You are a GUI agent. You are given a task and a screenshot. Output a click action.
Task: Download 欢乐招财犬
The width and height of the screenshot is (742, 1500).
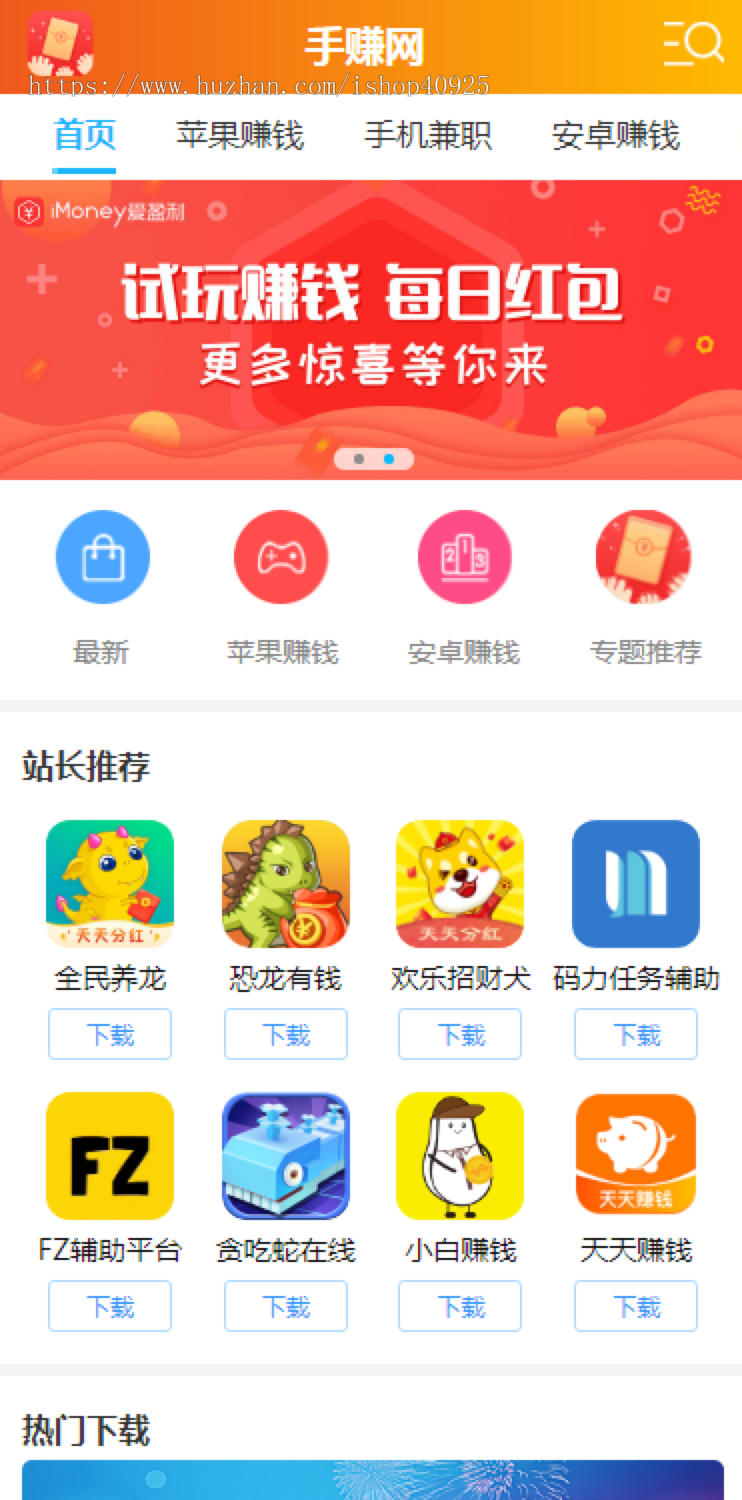tap(460, 1034)
